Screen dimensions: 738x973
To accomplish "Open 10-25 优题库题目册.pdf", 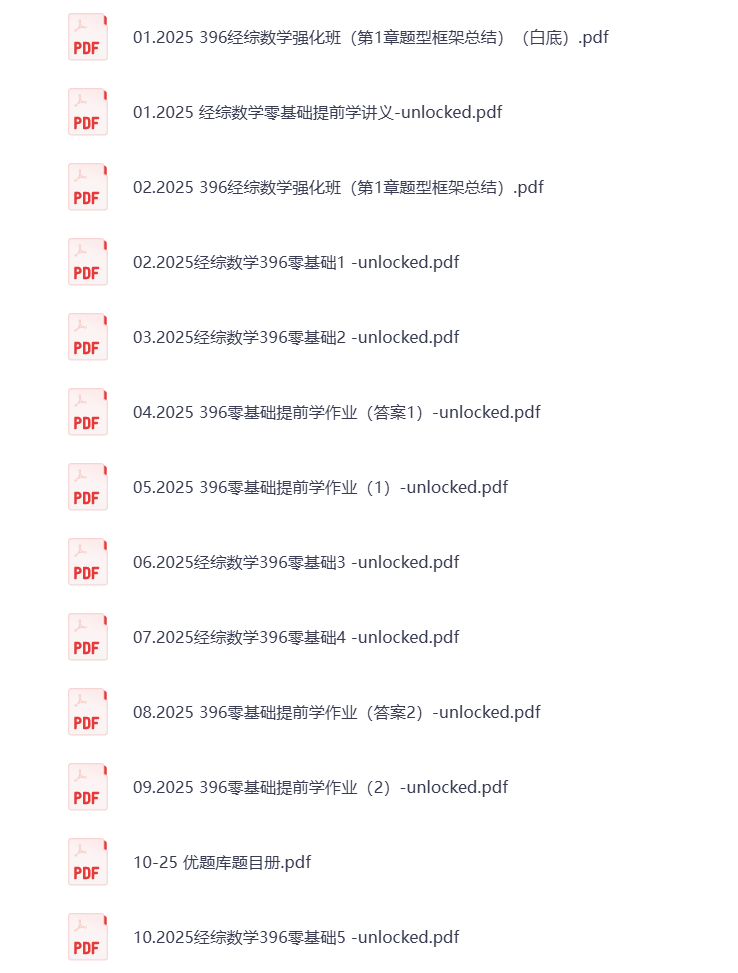I will [x=221, y=861].
